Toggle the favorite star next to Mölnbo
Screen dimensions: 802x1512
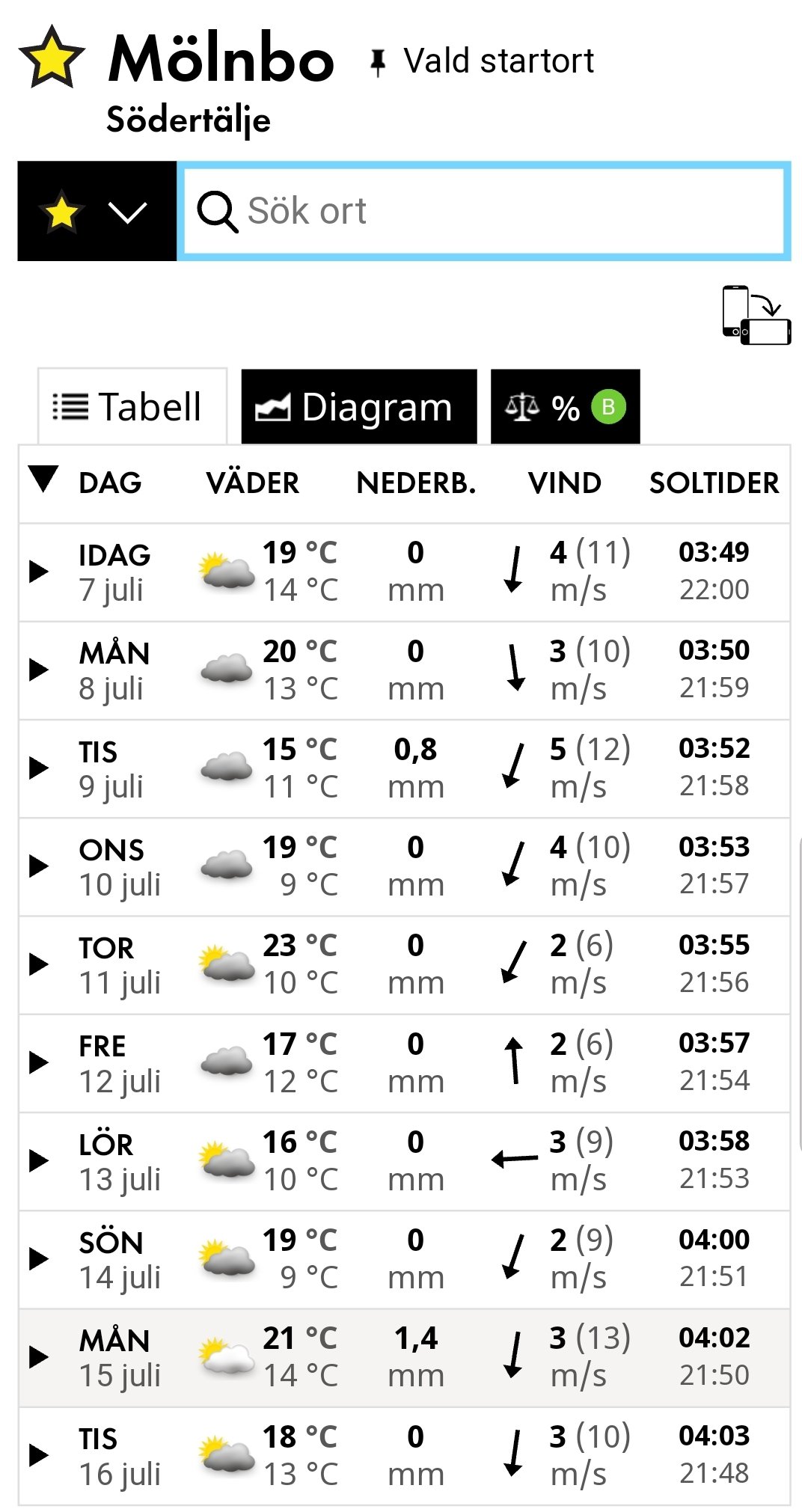tap(52, 58)
